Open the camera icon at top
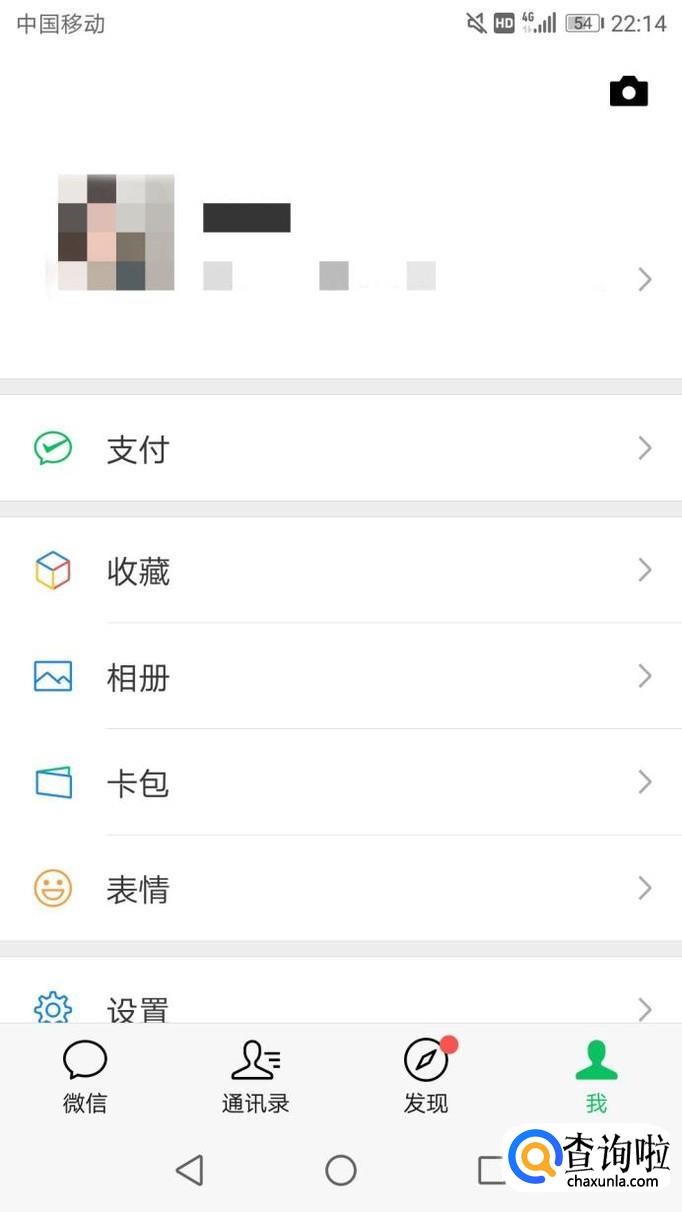The width and height of the screenshot is (682, 1212). (628, 92)
